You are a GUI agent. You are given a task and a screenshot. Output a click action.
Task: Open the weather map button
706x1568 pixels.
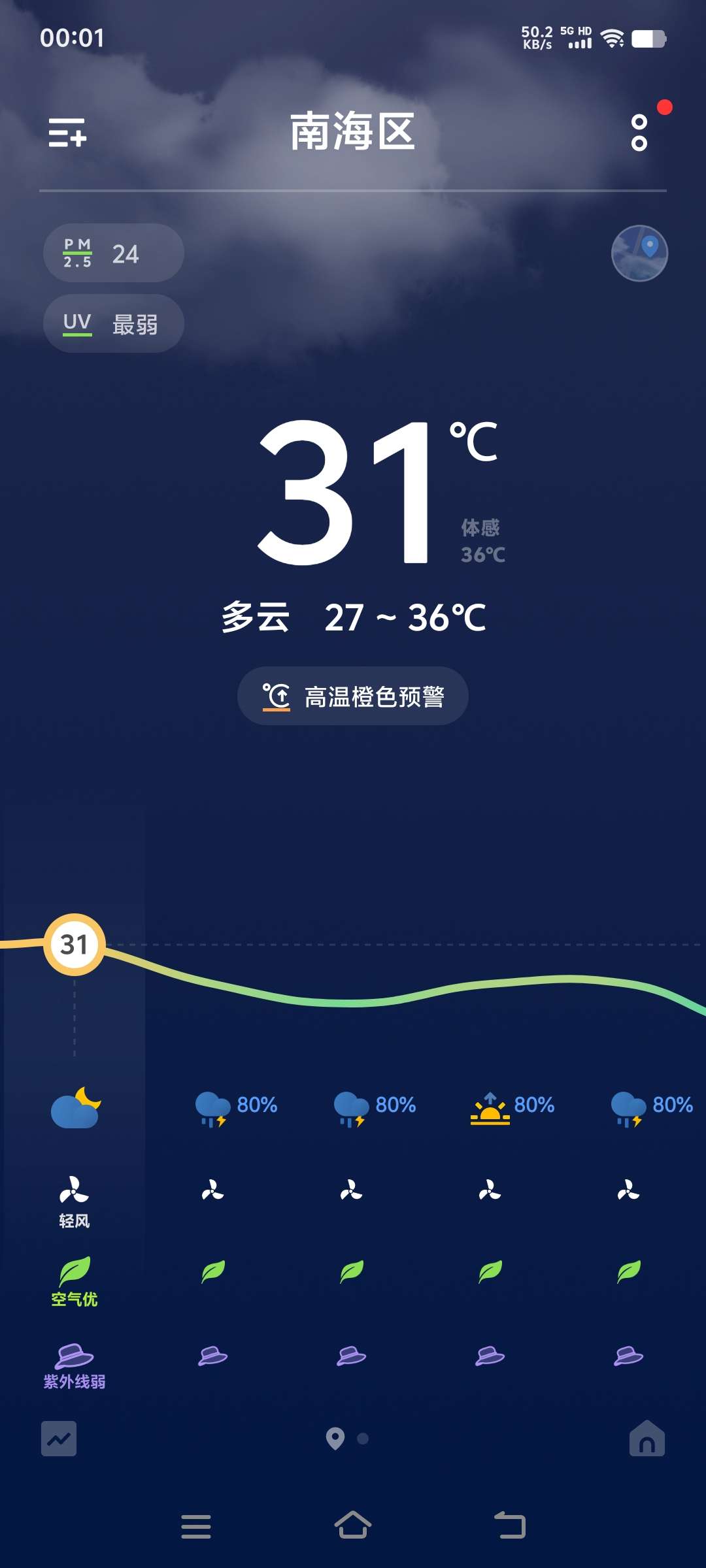point(639,253)
